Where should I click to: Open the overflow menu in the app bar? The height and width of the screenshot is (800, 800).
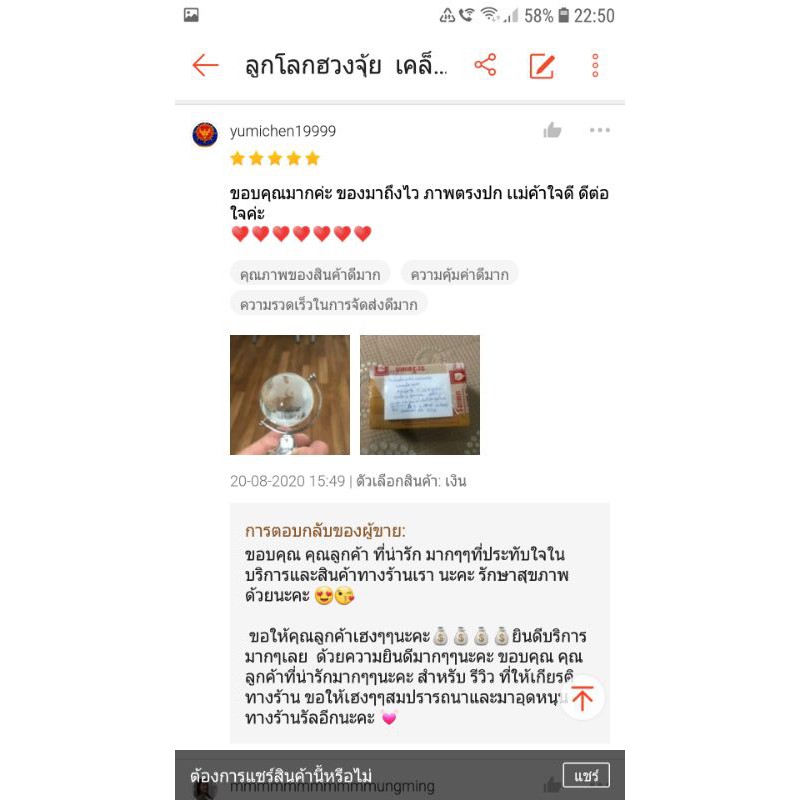pyautogui.click(x=595, y=66)
